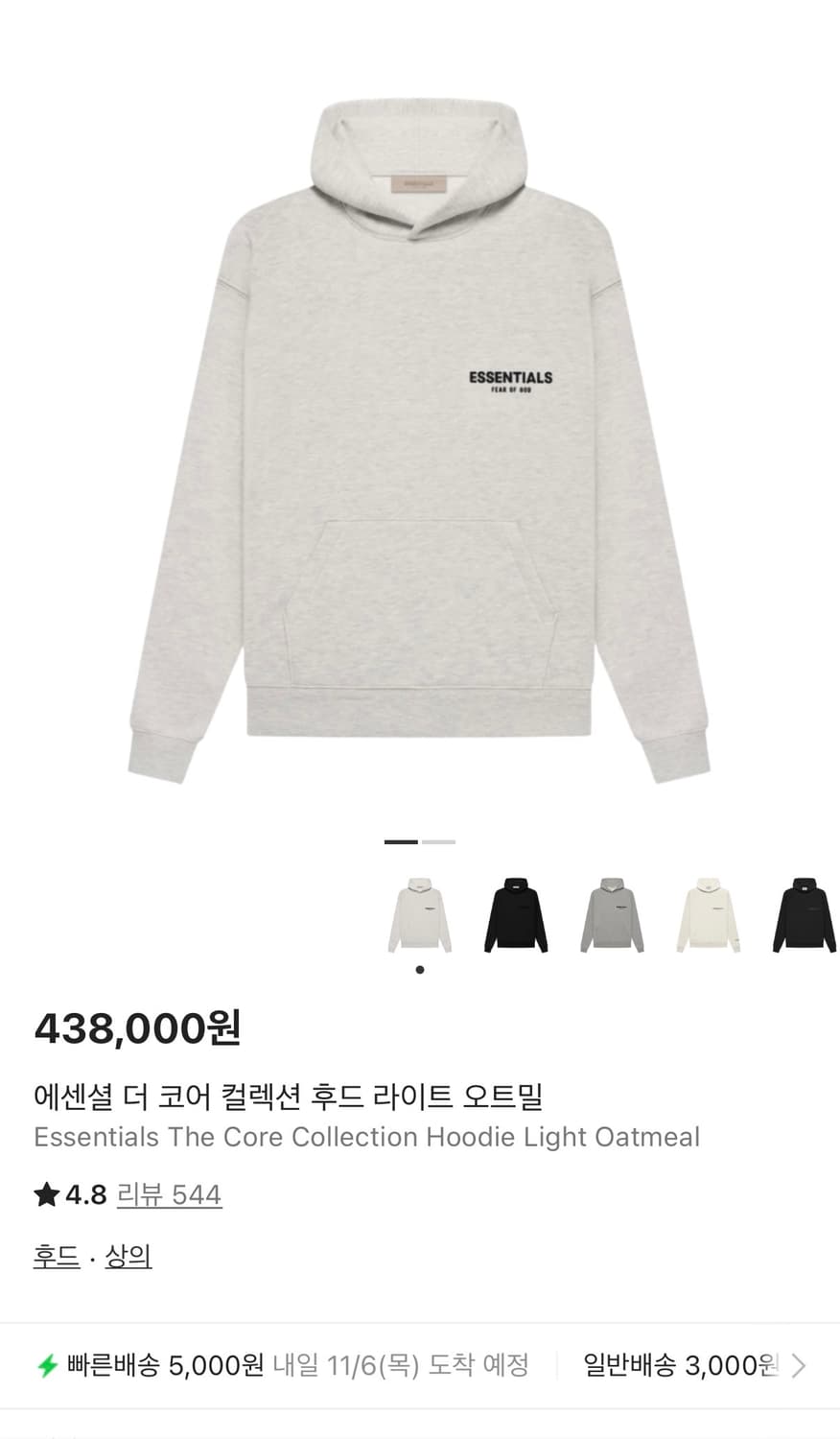Expand the 일반배송 shipping option chevron
840x1439 pixels.
[802, 1365]
